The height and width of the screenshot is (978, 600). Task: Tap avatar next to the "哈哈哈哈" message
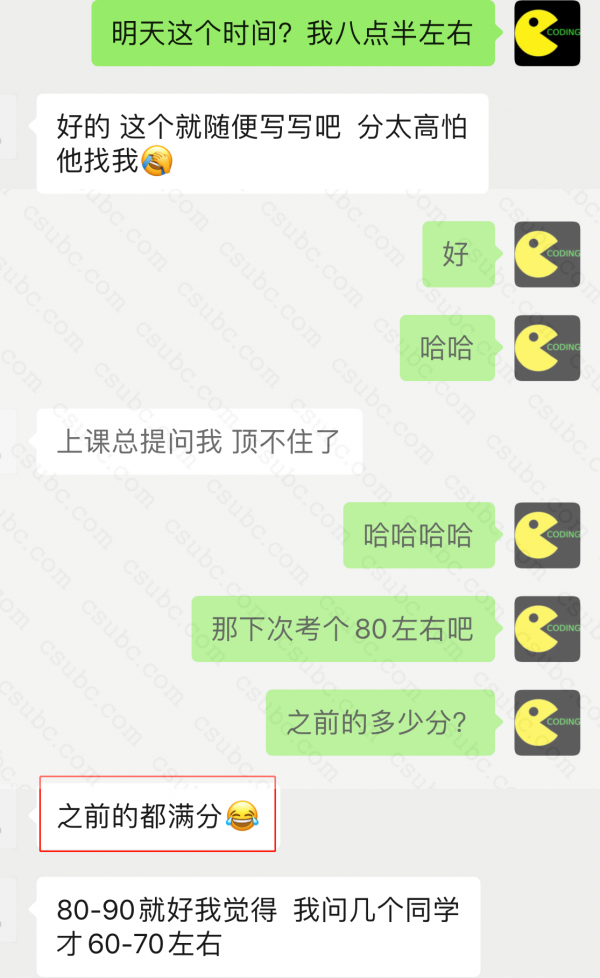click(x=547, y=535)
